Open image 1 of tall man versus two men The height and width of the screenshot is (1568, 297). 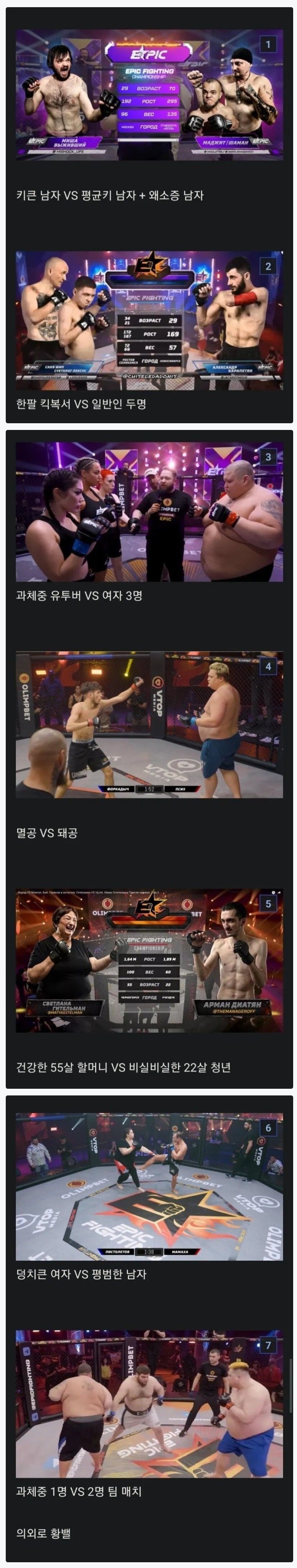pyautogui.click(x=148, y=95)
